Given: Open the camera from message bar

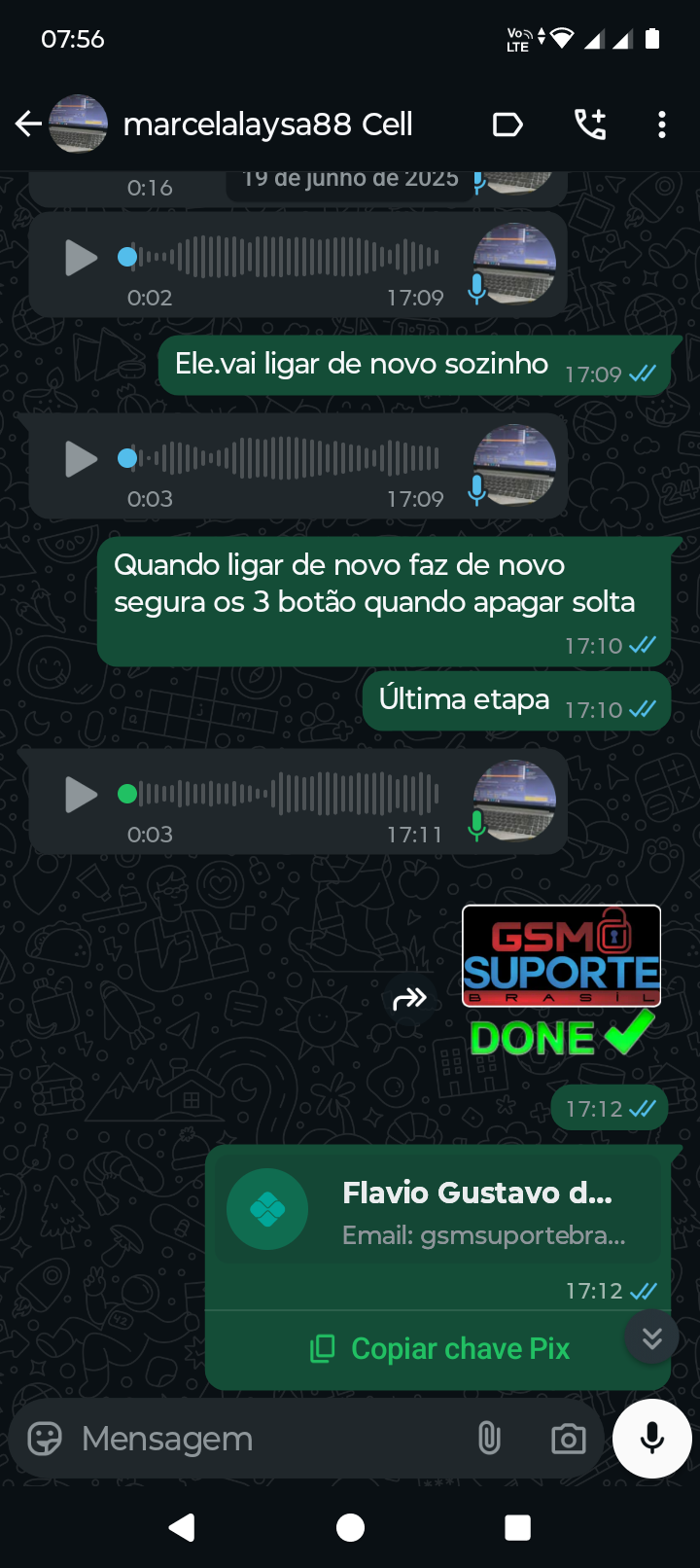Looking at the screenshot, I should point(568,1439).
